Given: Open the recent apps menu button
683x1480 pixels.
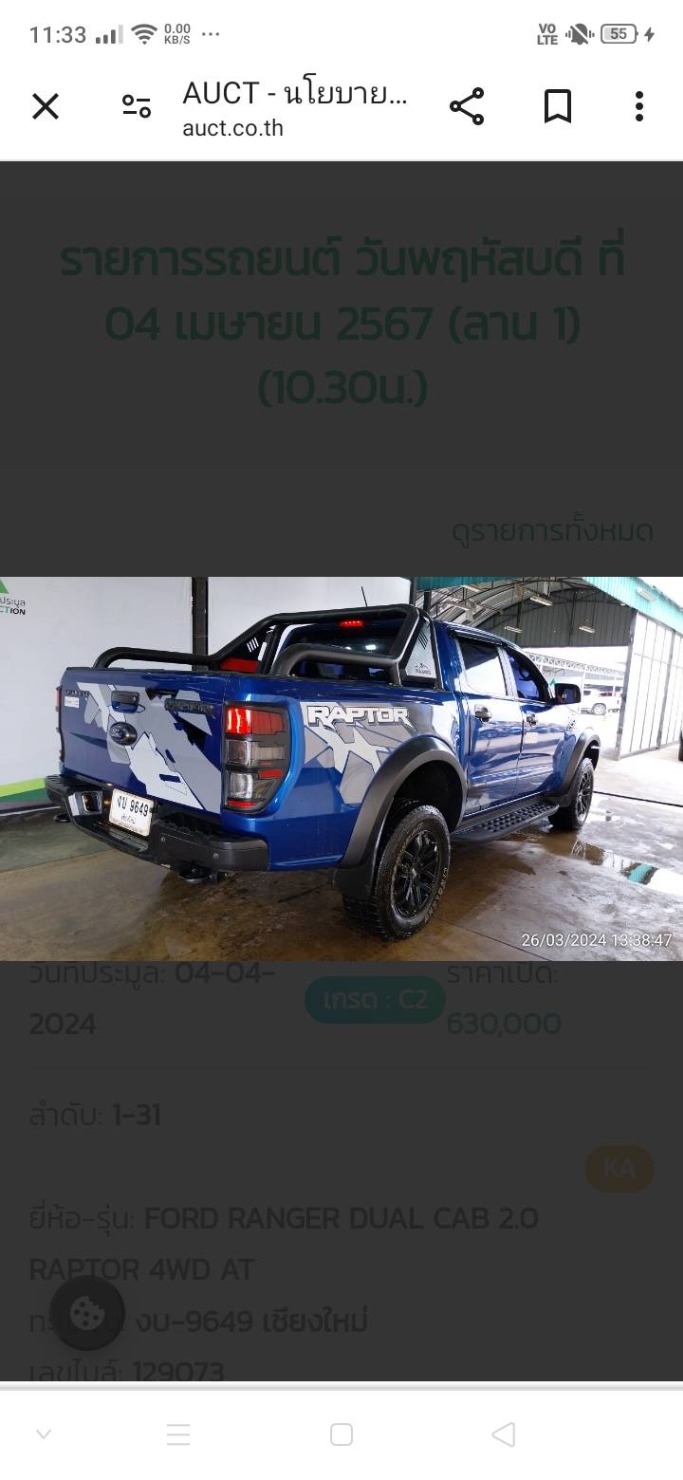Looking at the screenshot, I should (178, 1435).
